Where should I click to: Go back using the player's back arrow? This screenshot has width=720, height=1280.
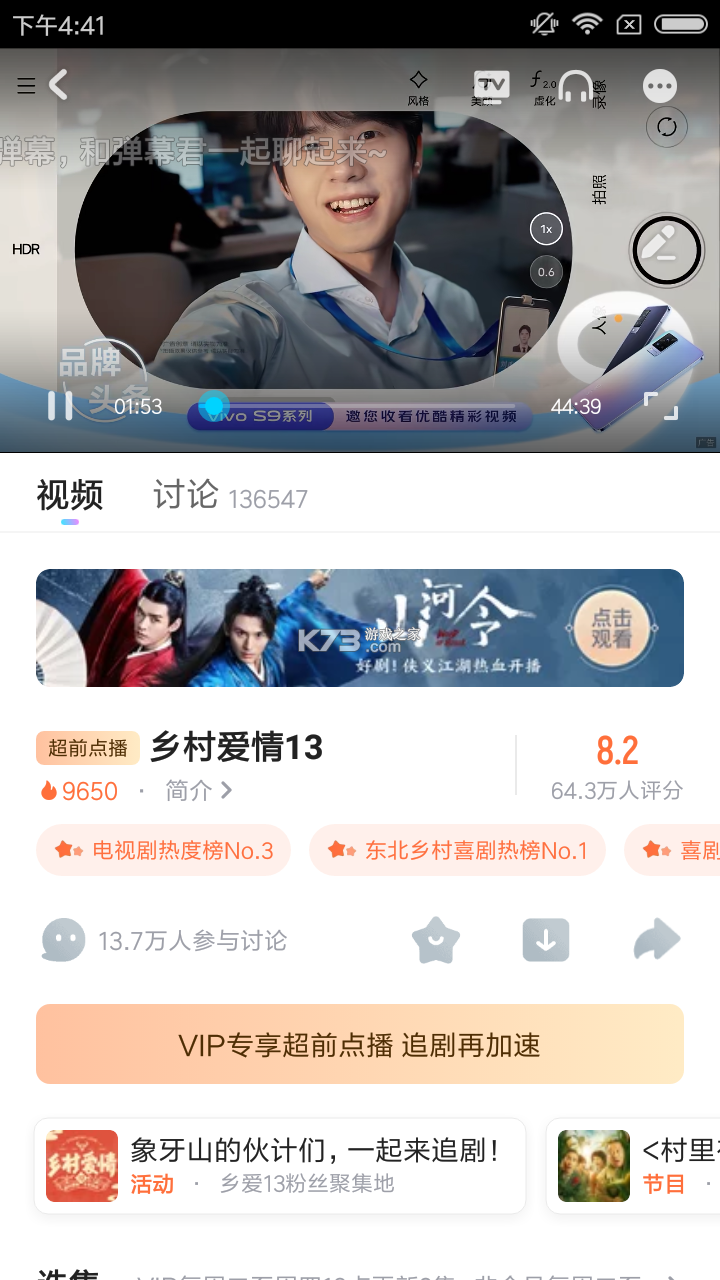point(59,85)
